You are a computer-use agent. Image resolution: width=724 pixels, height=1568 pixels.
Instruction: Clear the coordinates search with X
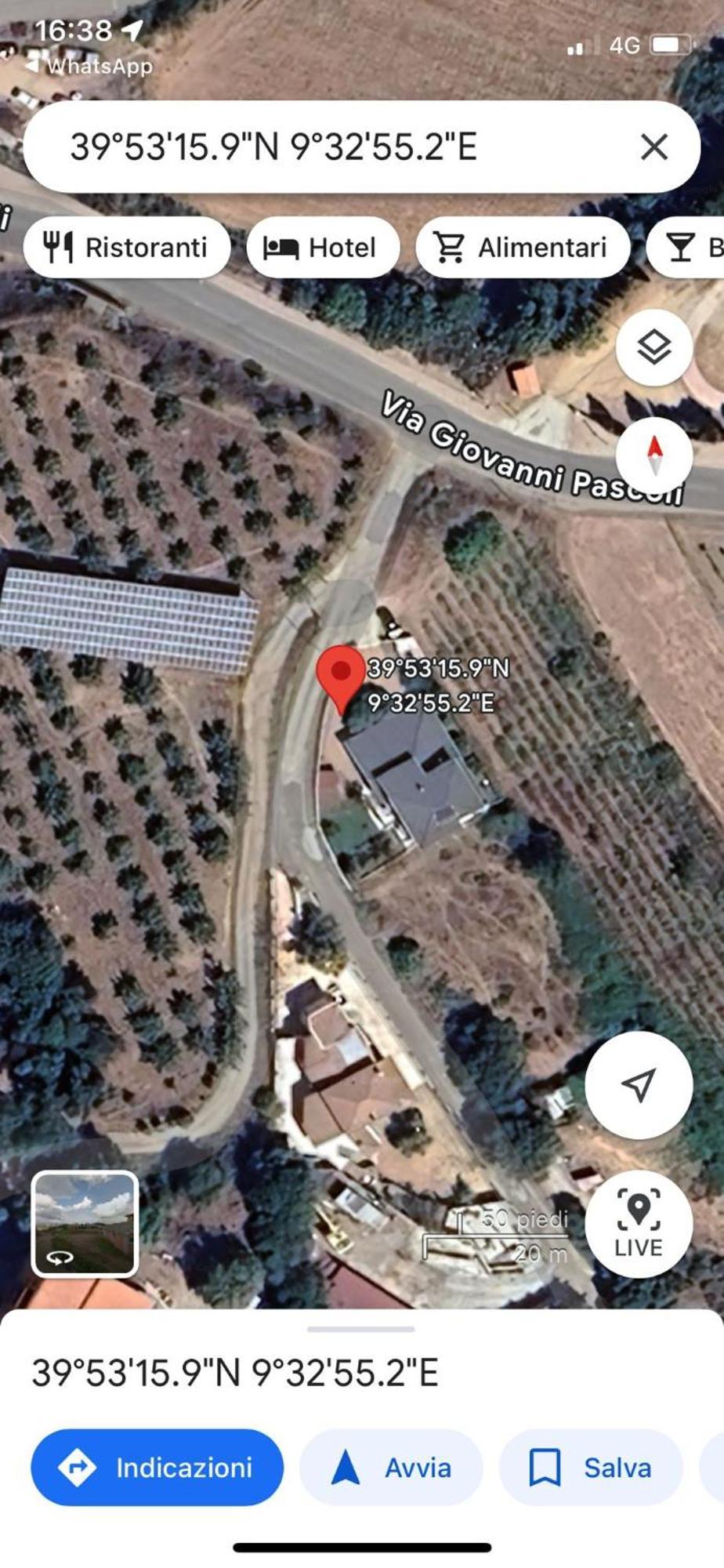pyautogui.click(x=653, y=147)
